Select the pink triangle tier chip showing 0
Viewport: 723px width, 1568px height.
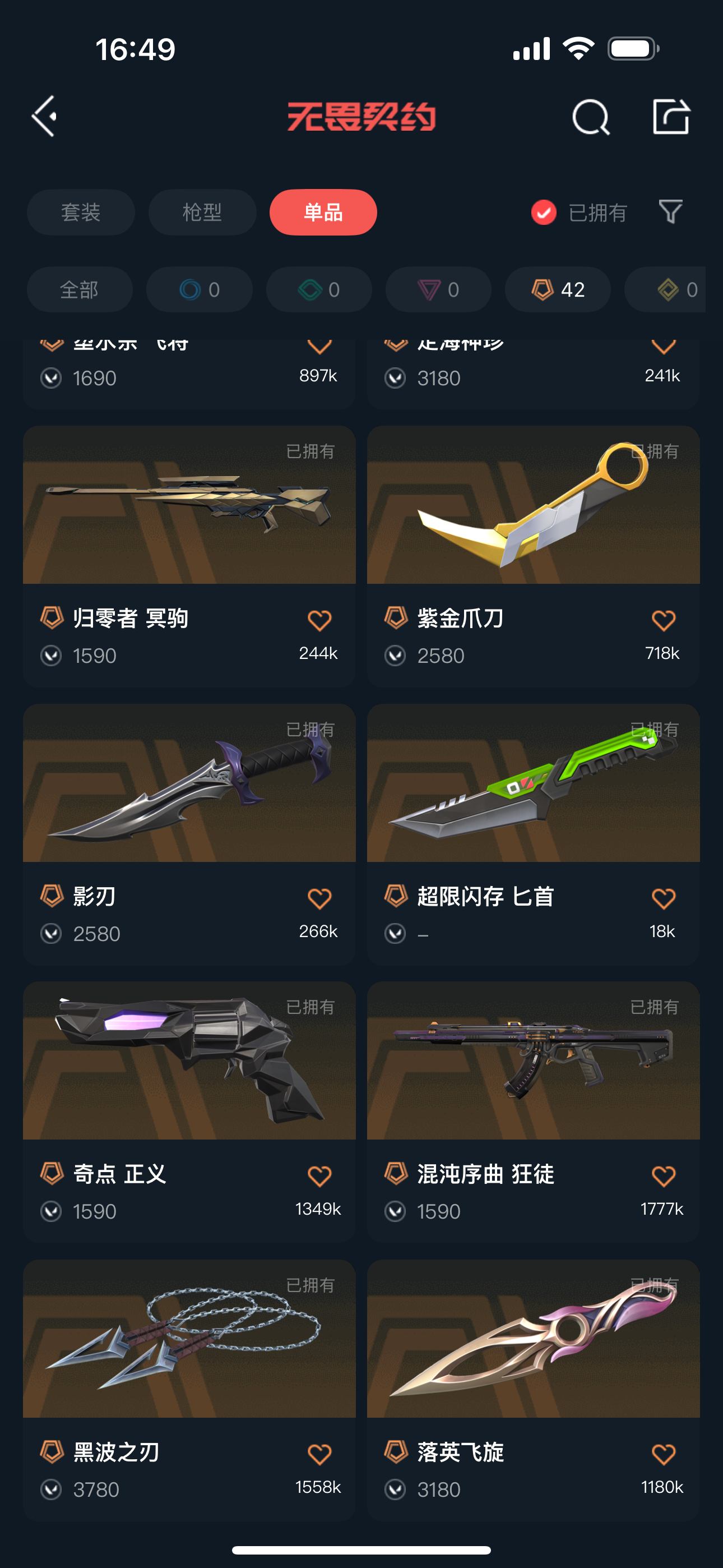[x=438, y=290]
